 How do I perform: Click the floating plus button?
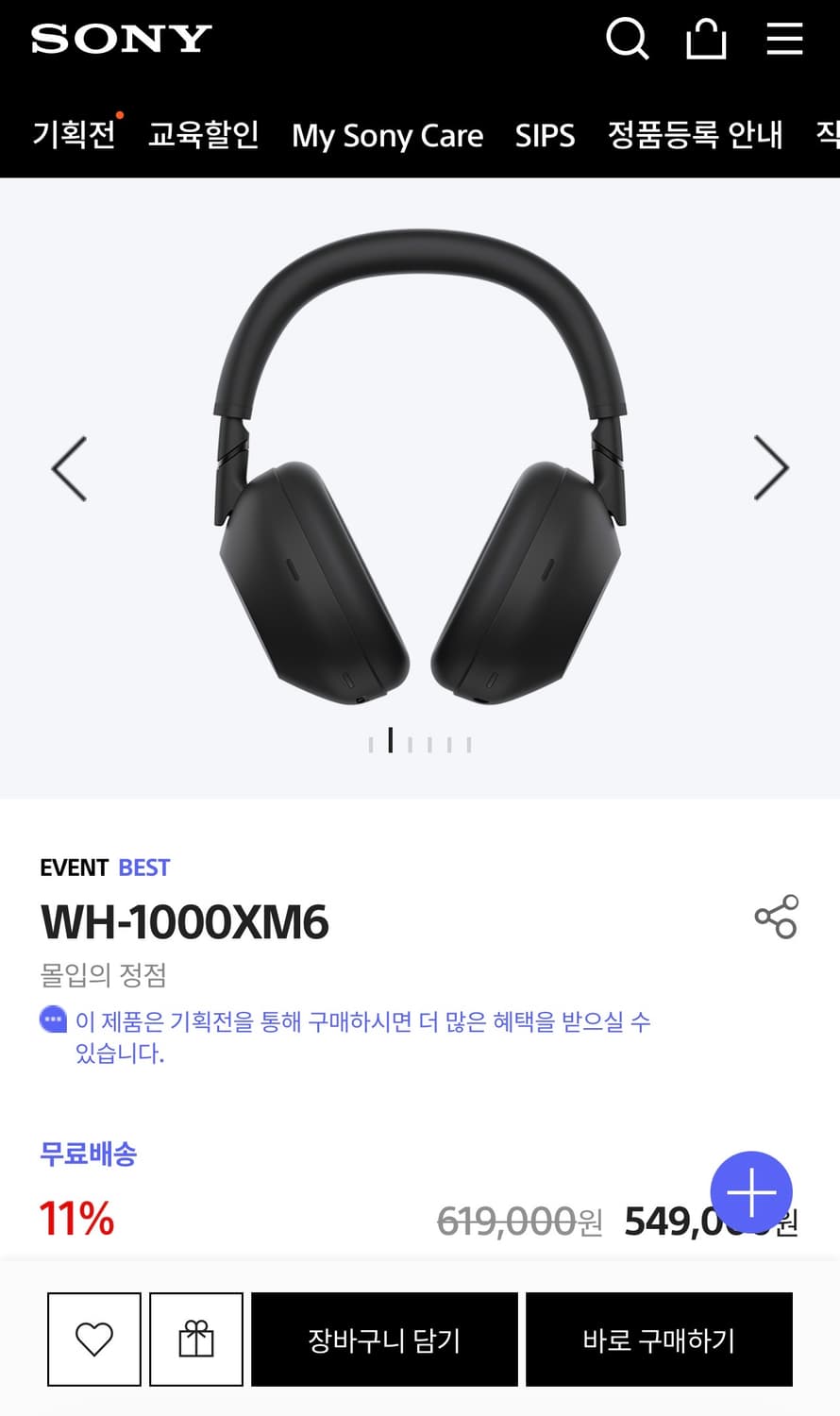click(752, 1191)
